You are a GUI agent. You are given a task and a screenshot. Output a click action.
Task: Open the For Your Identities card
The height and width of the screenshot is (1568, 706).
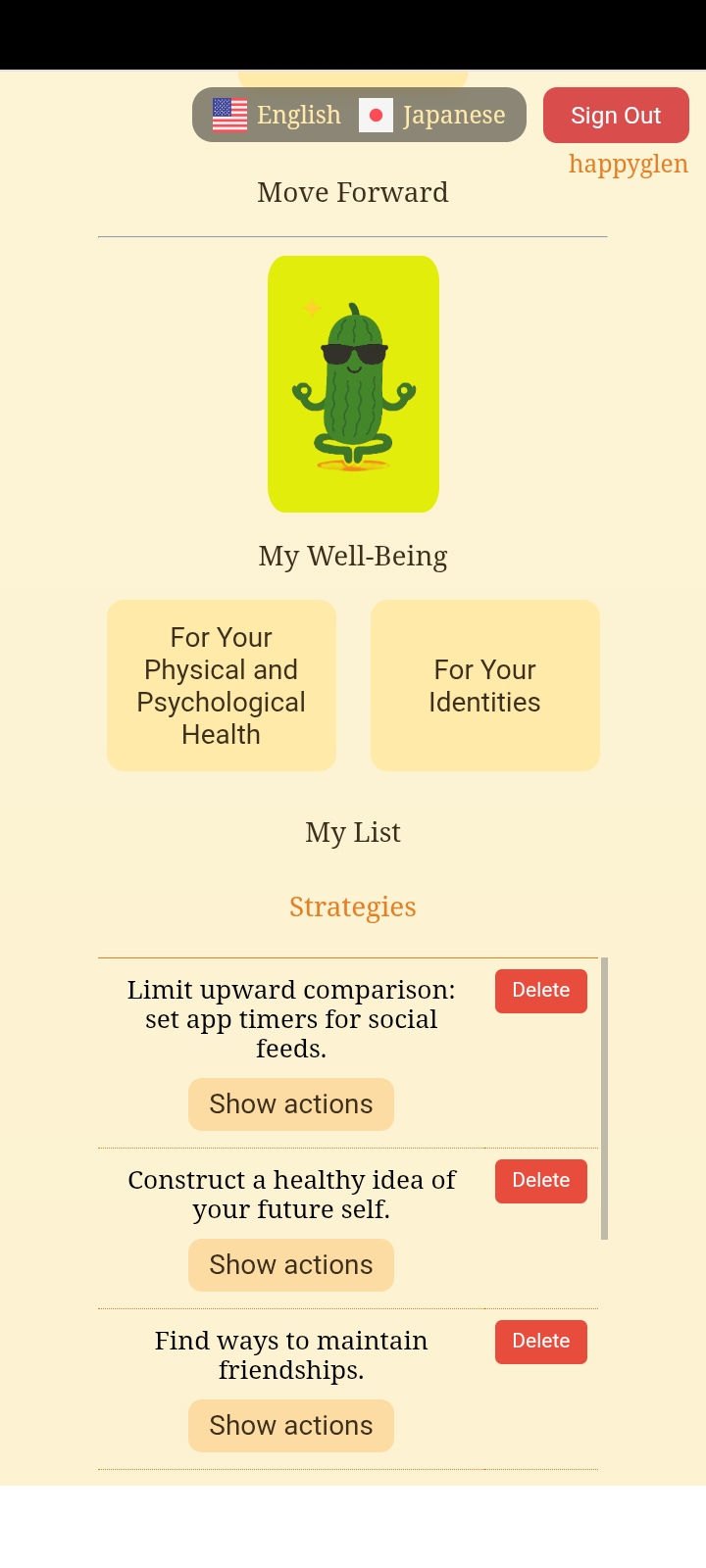[484, 685]
